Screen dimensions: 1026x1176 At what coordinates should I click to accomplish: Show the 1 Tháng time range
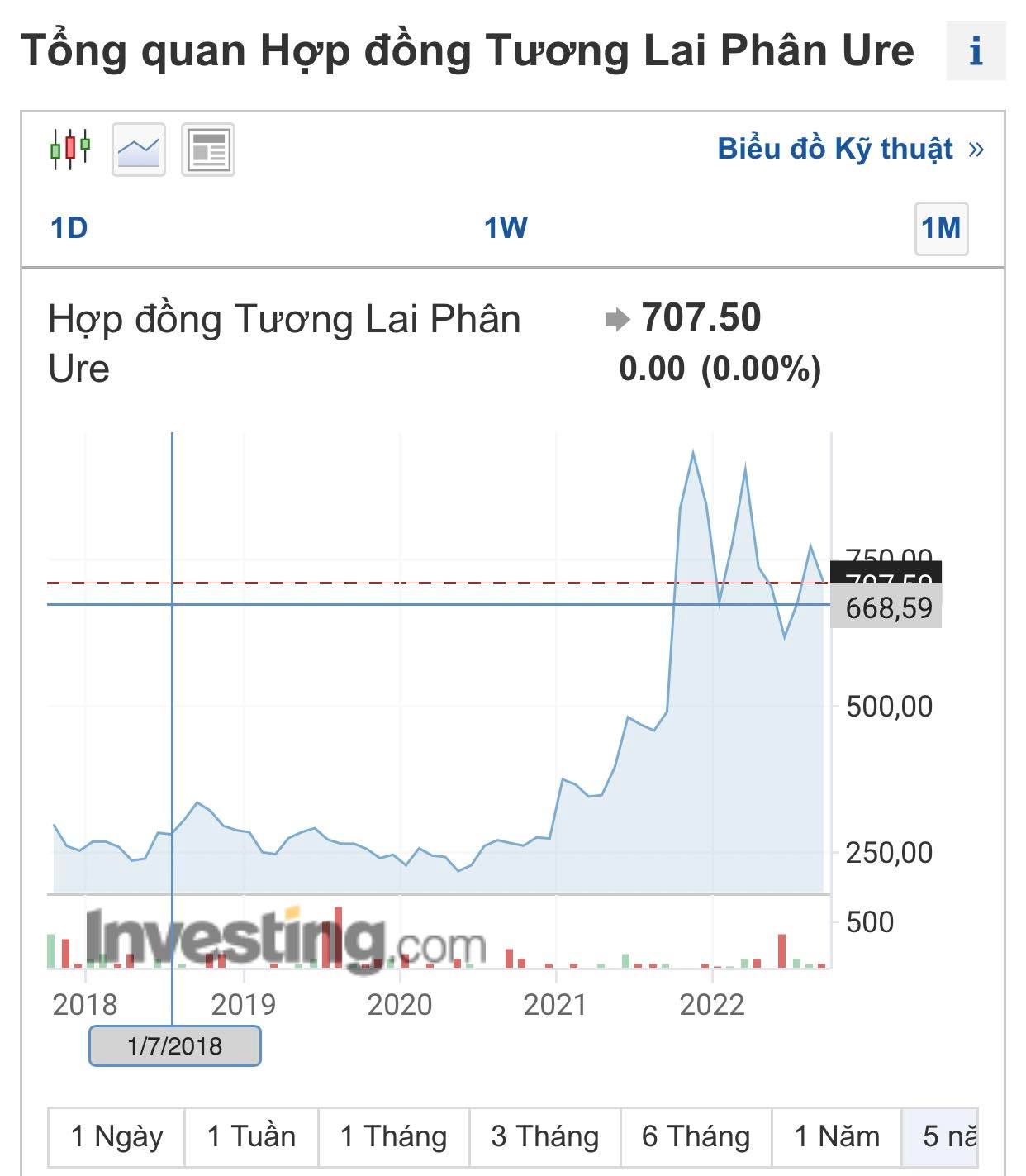click(393, 1136)
